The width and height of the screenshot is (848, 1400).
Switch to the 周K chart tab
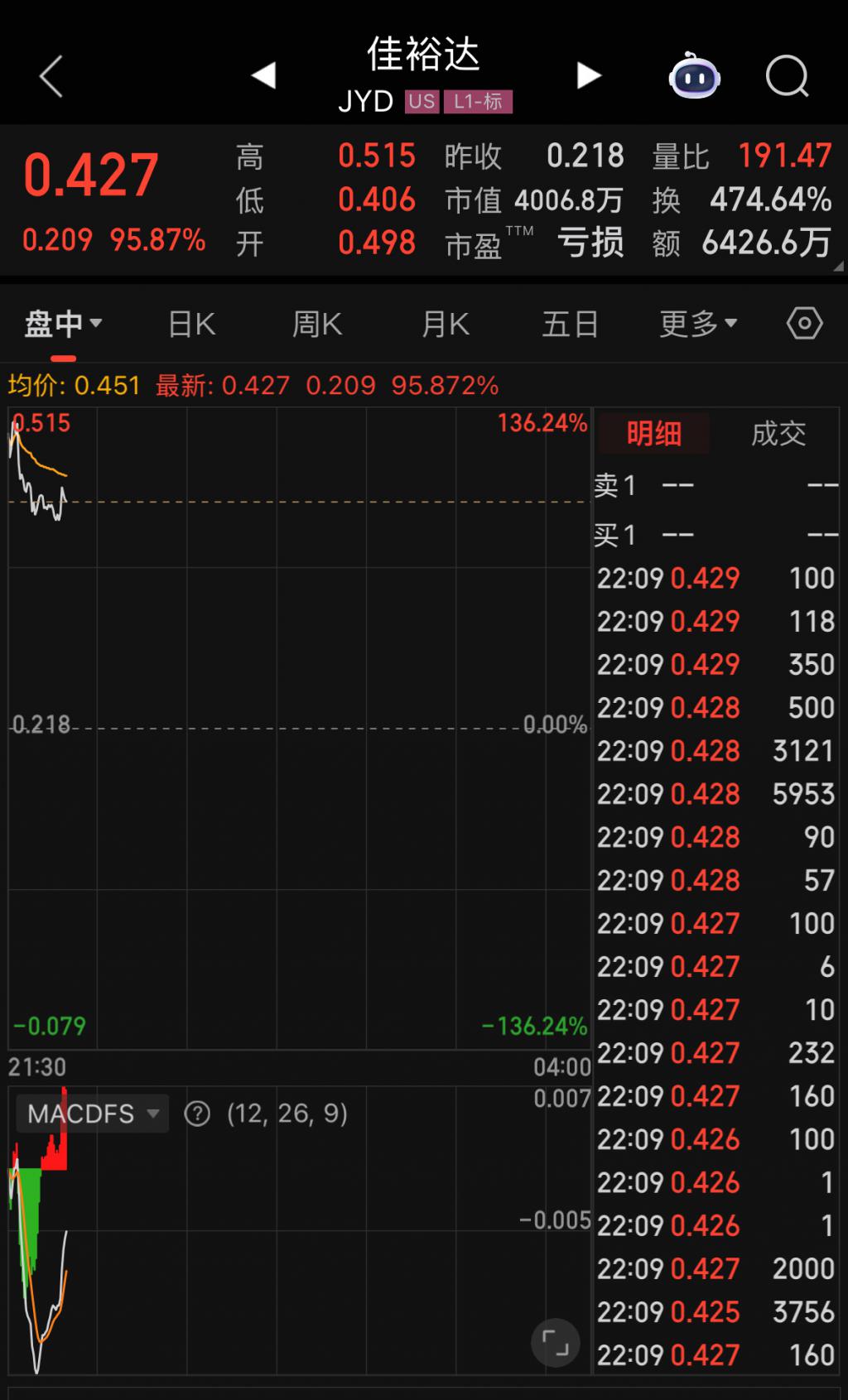(x=317, y=324)
